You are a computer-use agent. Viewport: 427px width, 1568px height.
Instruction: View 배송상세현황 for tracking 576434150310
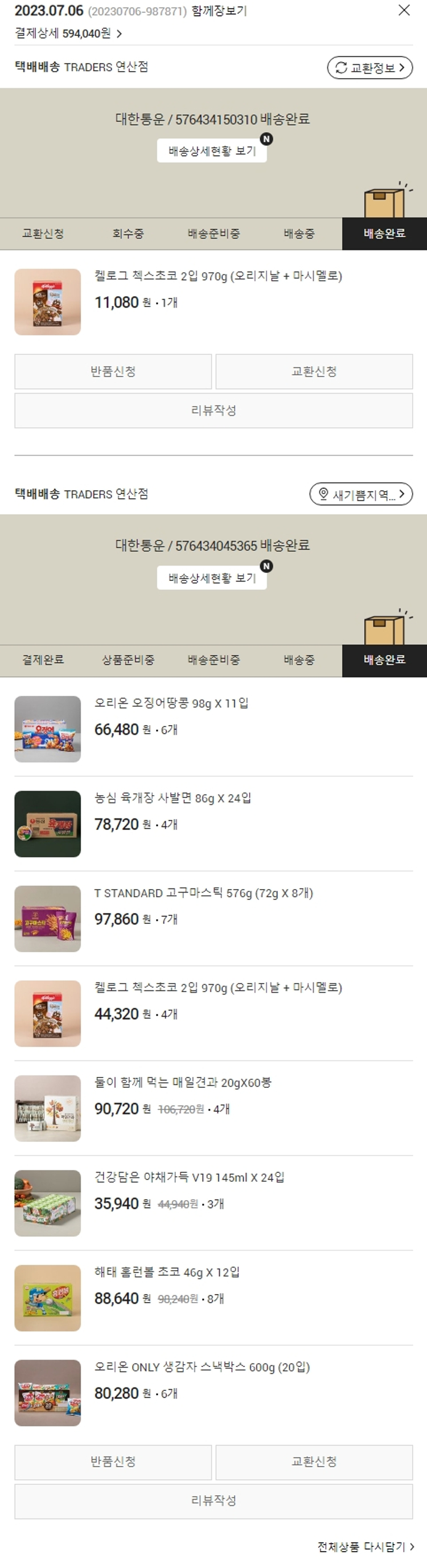pos(212,151)
